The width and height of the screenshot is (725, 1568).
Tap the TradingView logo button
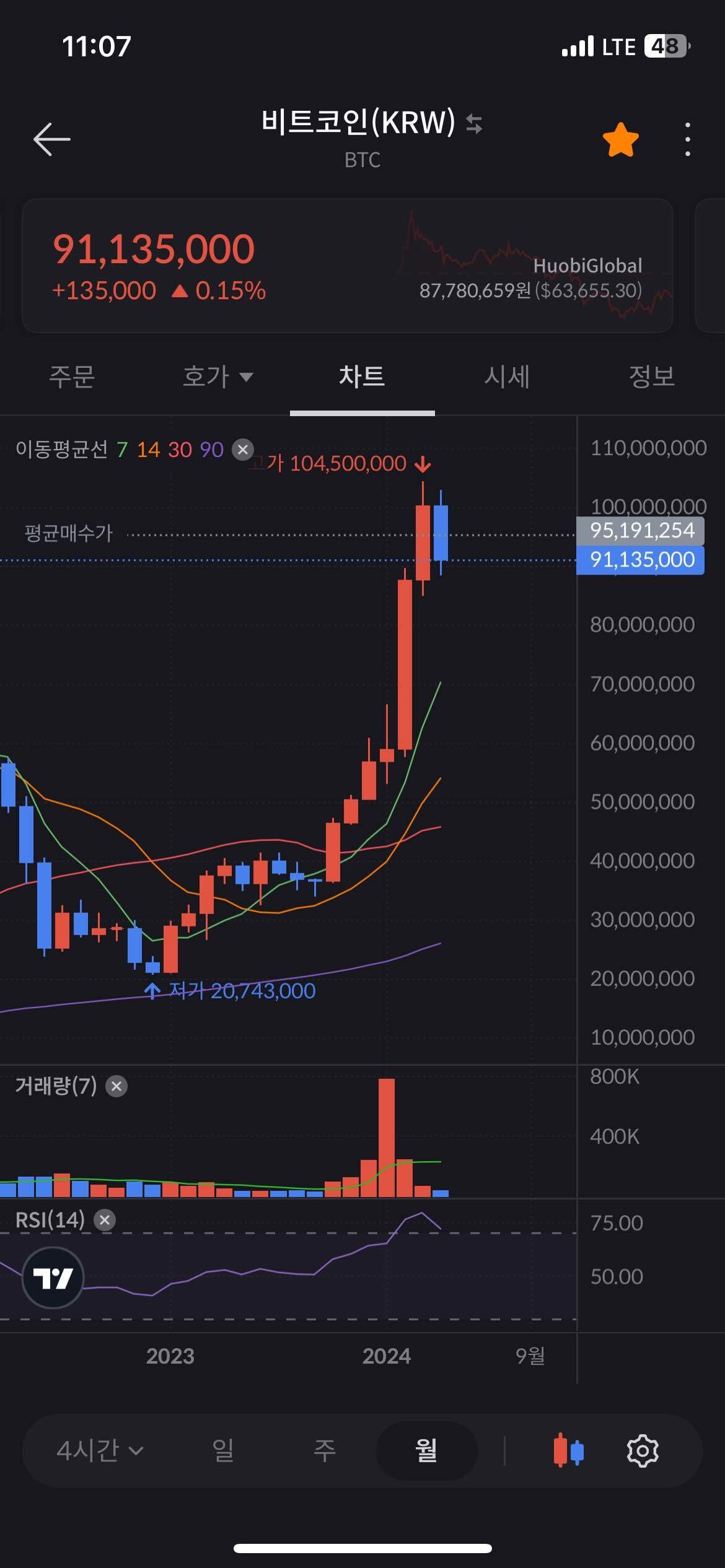[53, 1277]
